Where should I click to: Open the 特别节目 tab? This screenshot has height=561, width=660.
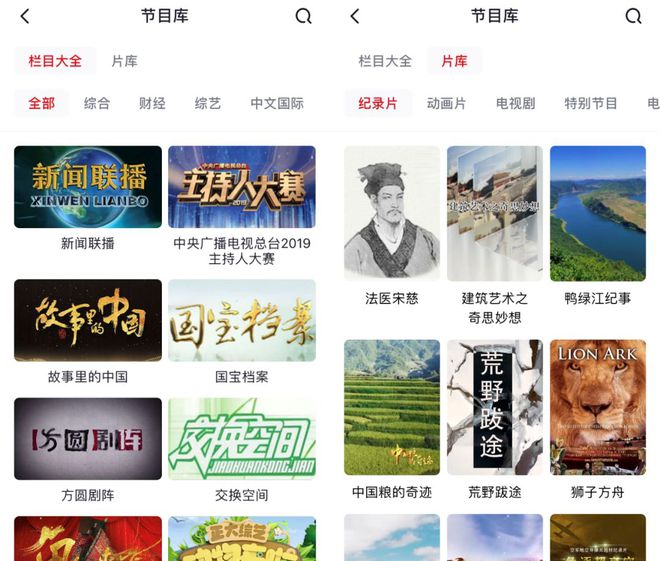pos(590,103)
